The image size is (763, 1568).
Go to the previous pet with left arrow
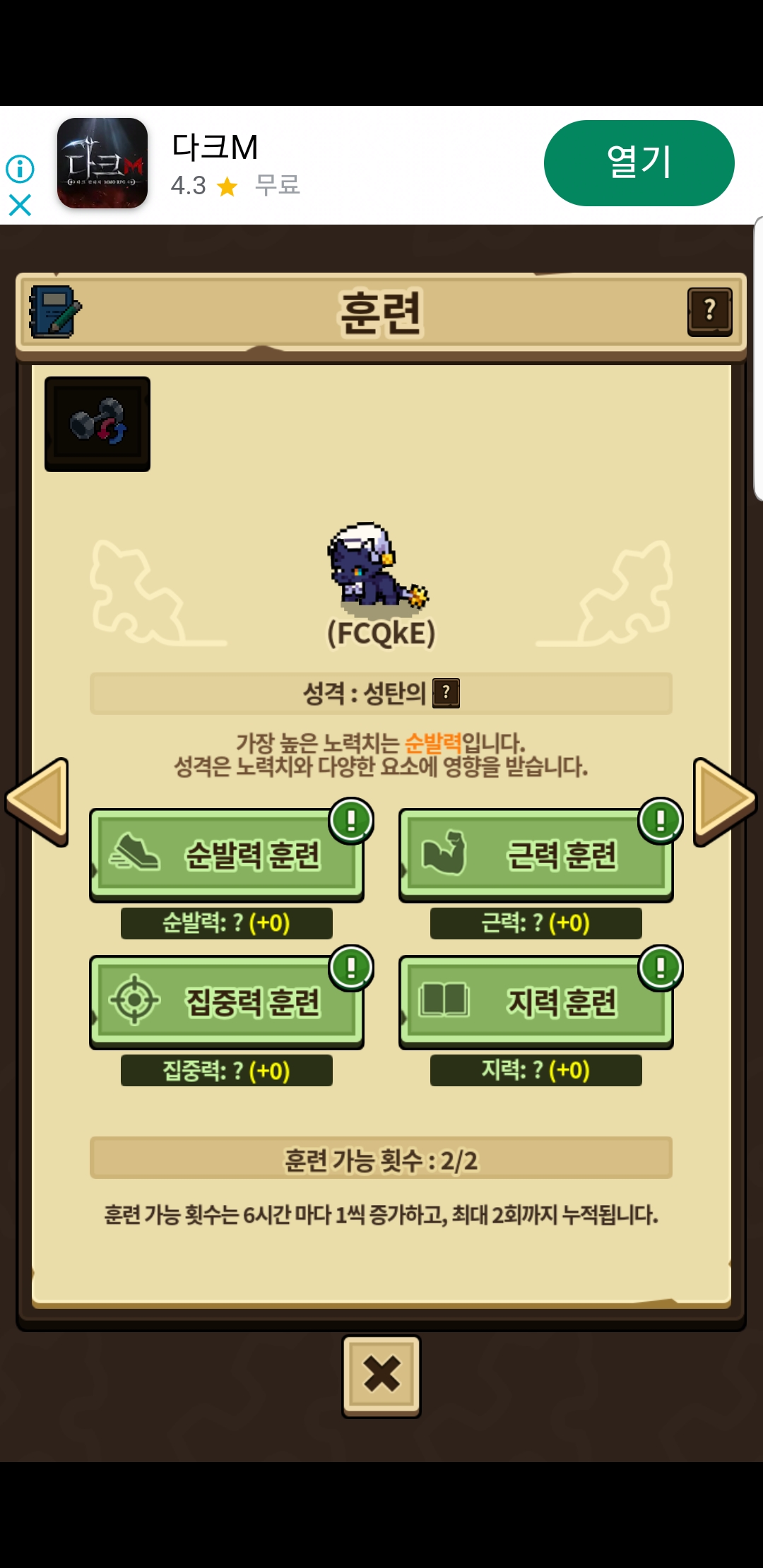click(39, 802)
